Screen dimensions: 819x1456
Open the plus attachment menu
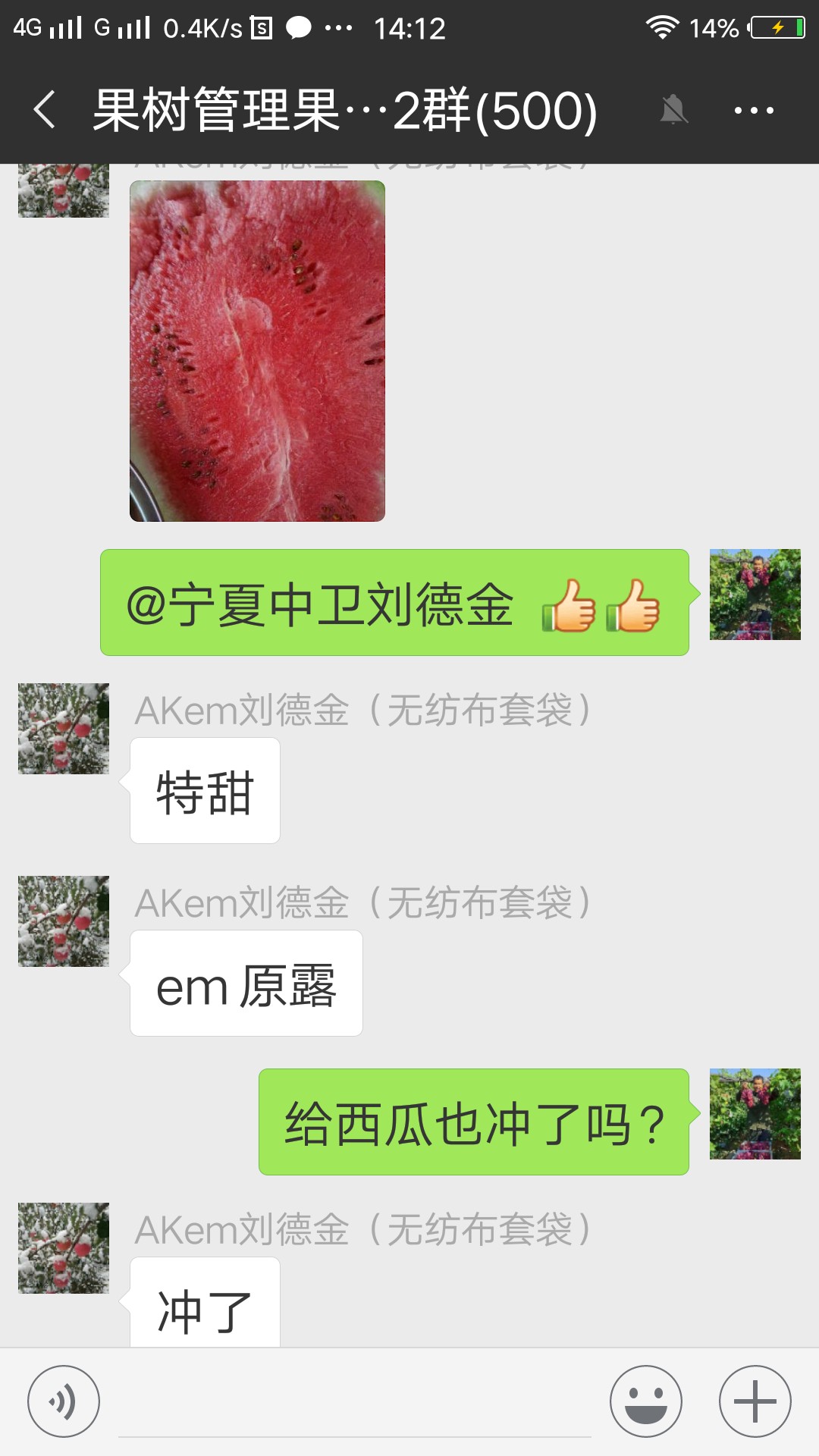[x=755, y=1401]
